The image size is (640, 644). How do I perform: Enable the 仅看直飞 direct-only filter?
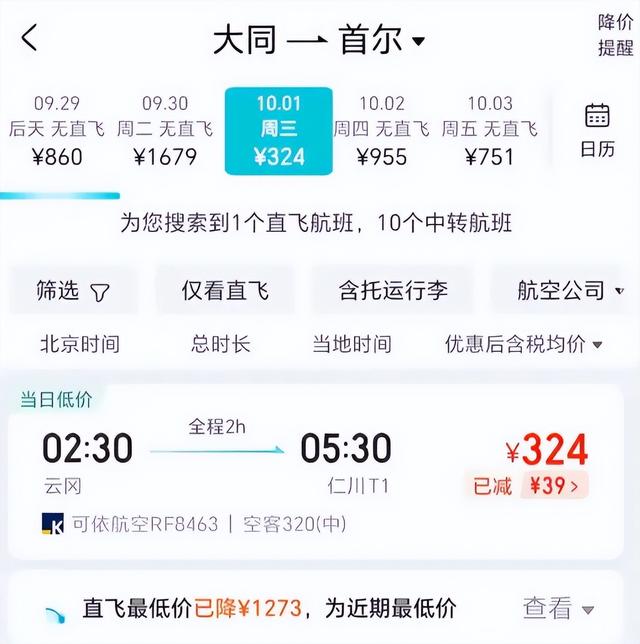click(224, 291)
